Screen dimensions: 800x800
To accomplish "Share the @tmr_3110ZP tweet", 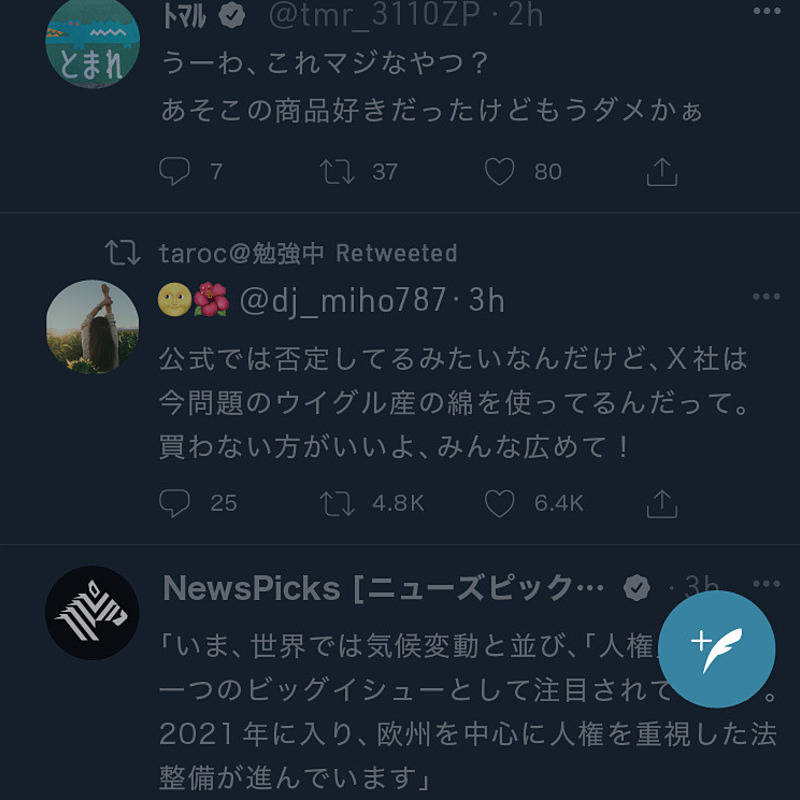I will pyautogui.click(x=661, y=172).
